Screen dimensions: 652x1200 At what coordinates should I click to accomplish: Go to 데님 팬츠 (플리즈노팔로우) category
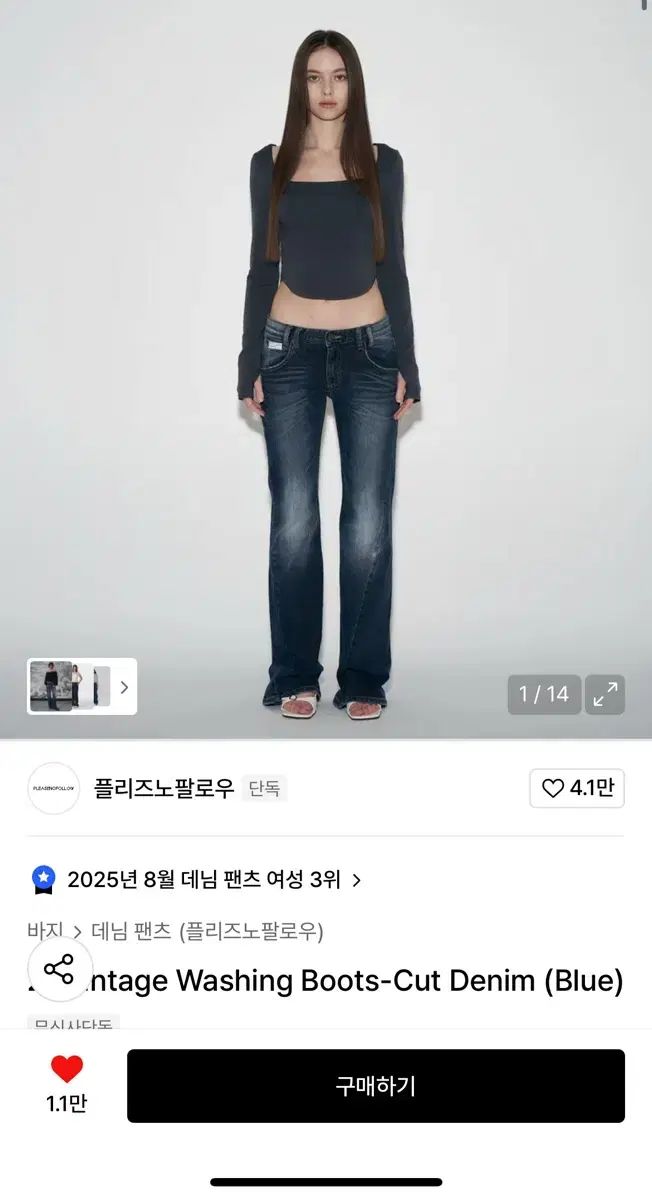207,932
